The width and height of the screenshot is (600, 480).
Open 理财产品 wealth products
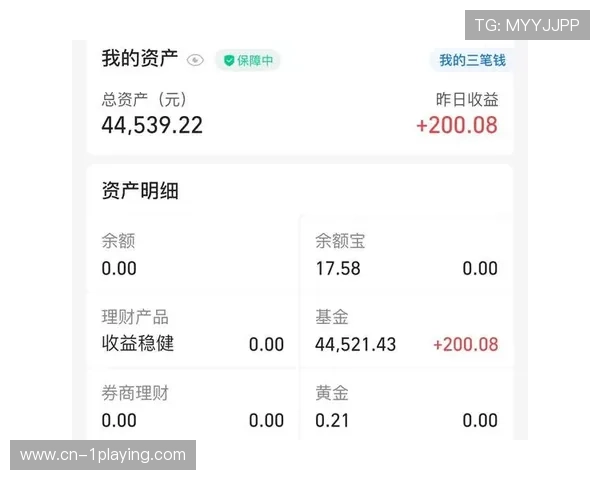(135, 317)
